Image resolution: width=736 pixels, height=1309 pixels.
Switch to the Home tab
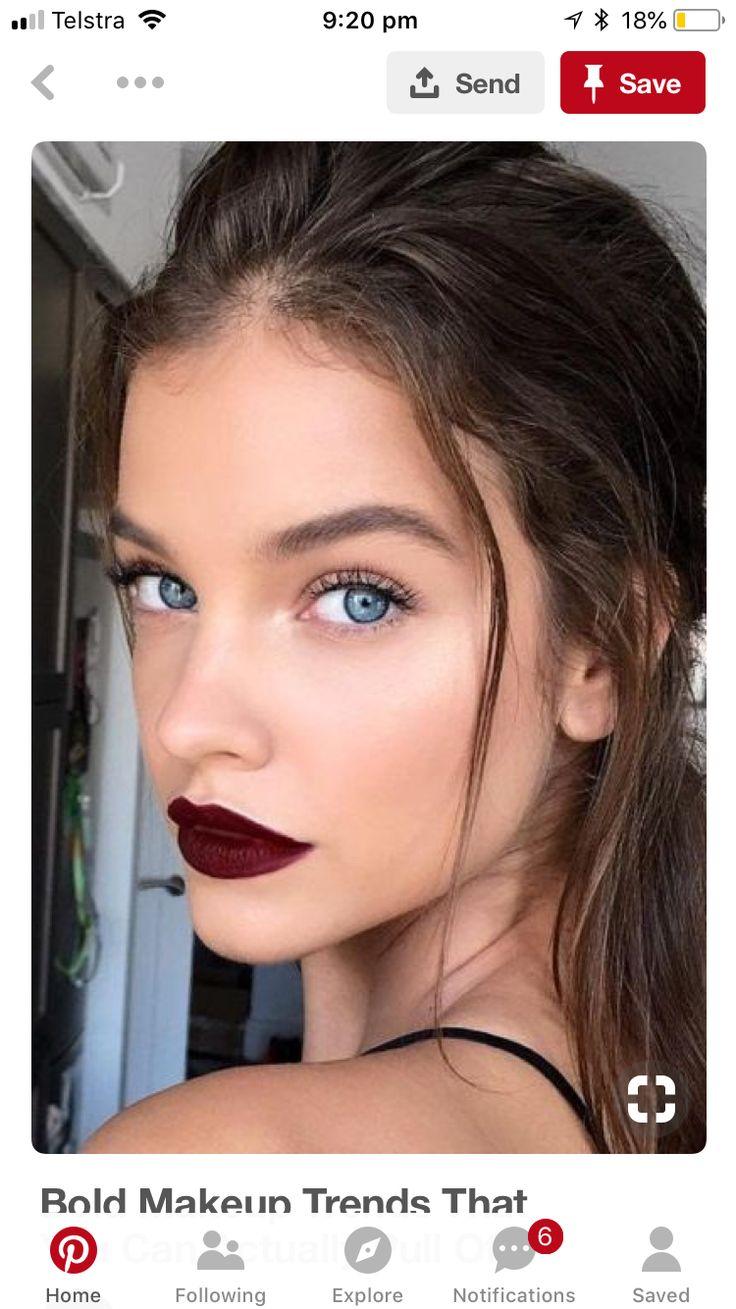pyautogui.click(x=73, y=1265)
